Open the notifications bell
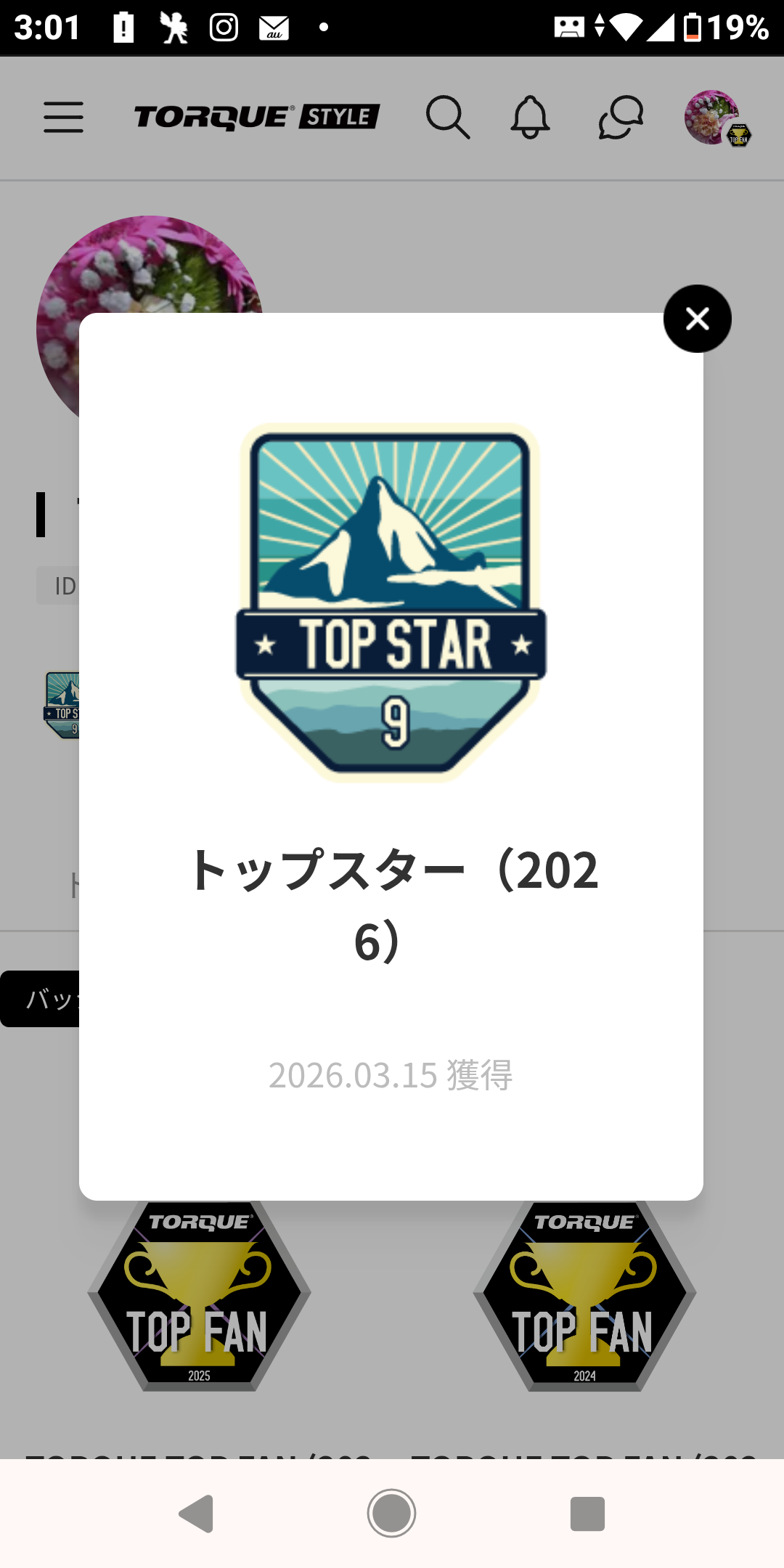This screenshot has height=1568, width=784. (x=530, y=117)
